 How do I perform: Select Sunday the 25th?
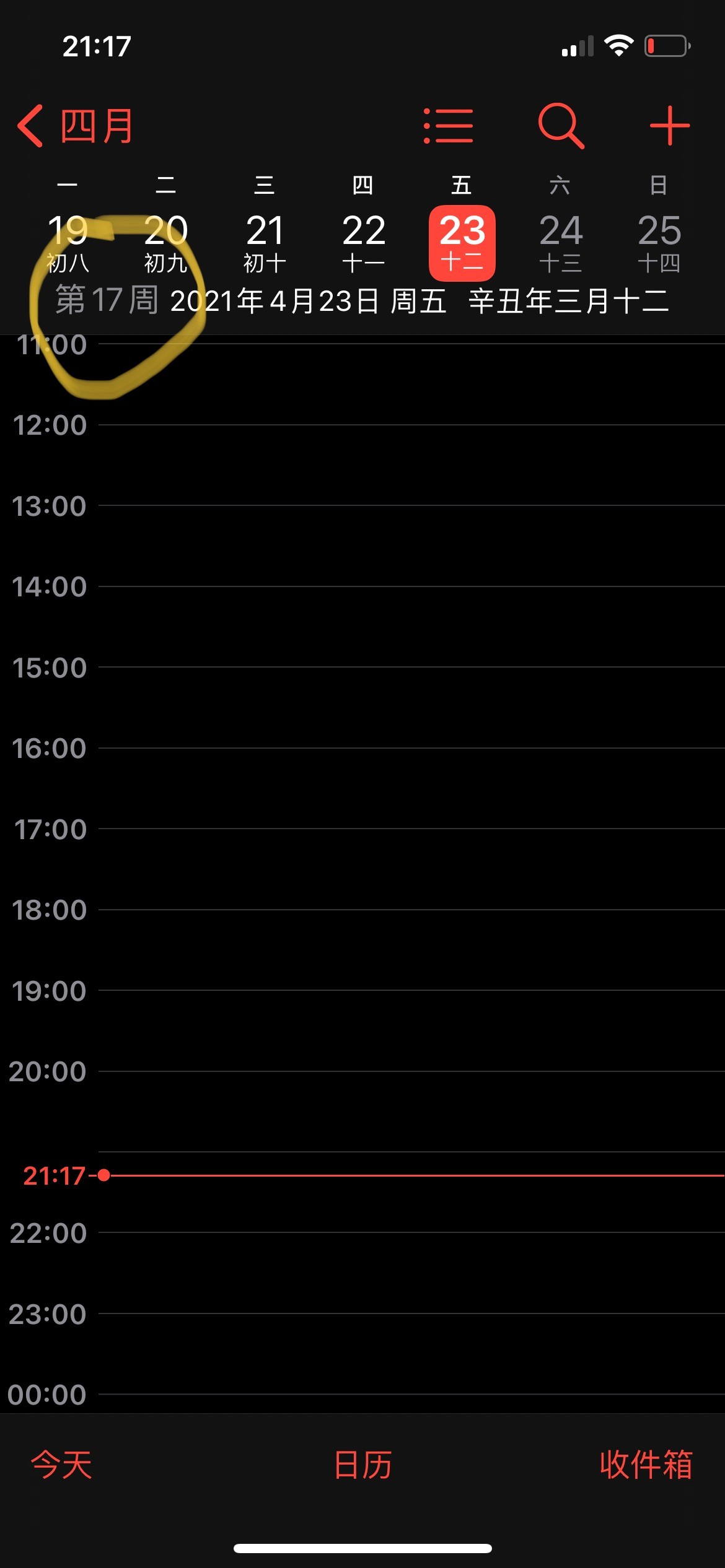[x=659, y=243]
